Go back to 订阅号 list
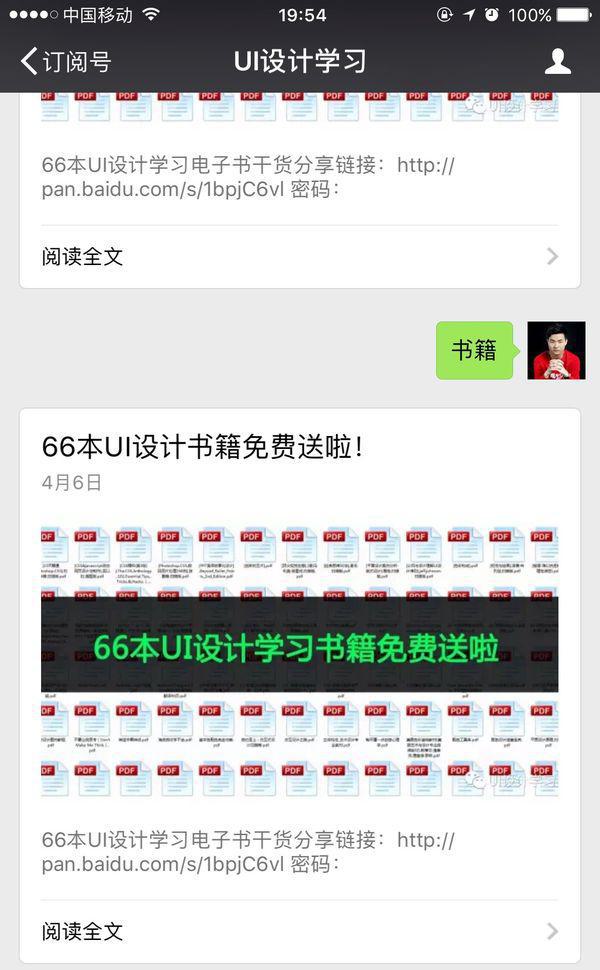This screenshot has width=600, height=970. [x=65, y=61]
